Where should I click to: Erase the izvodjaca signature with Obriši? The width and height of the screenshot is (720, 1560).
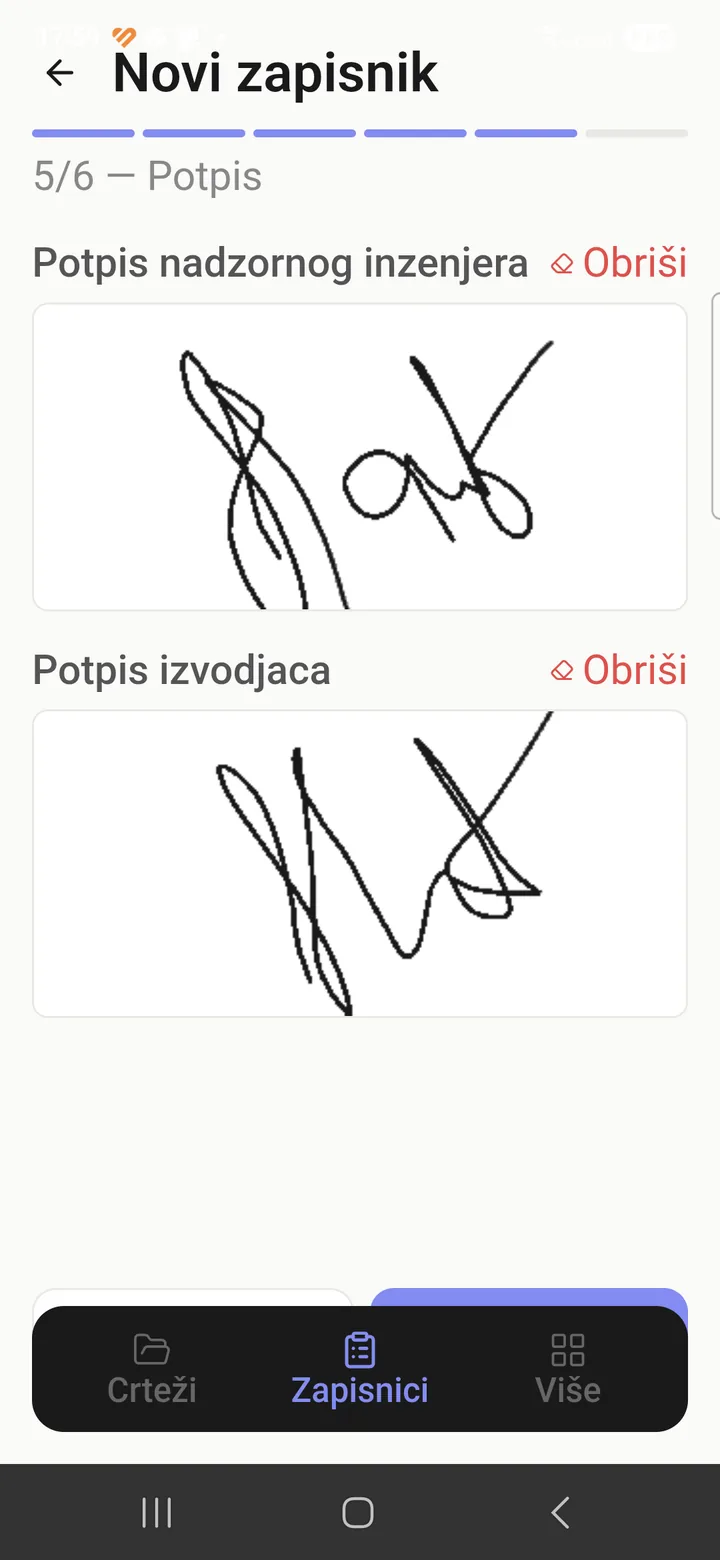[619, 670]
